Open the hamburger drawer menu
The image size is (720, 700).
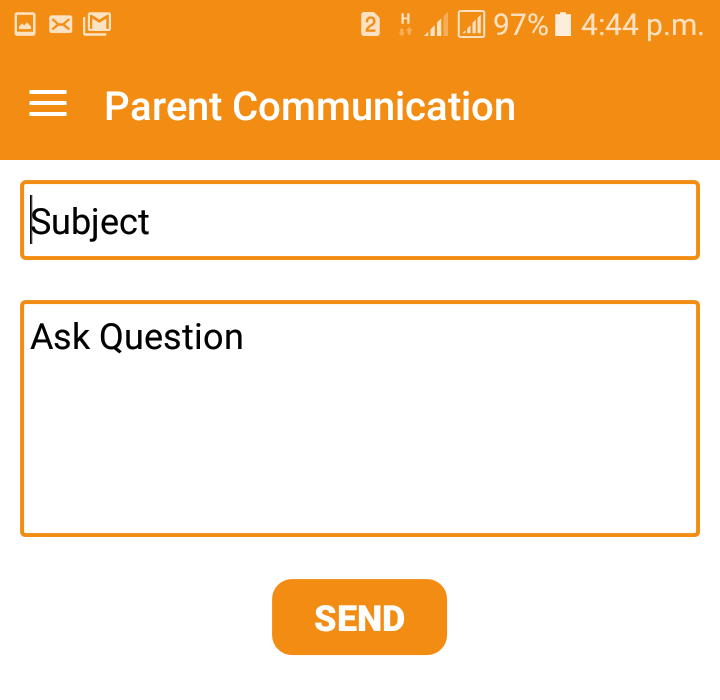(48, 104)
